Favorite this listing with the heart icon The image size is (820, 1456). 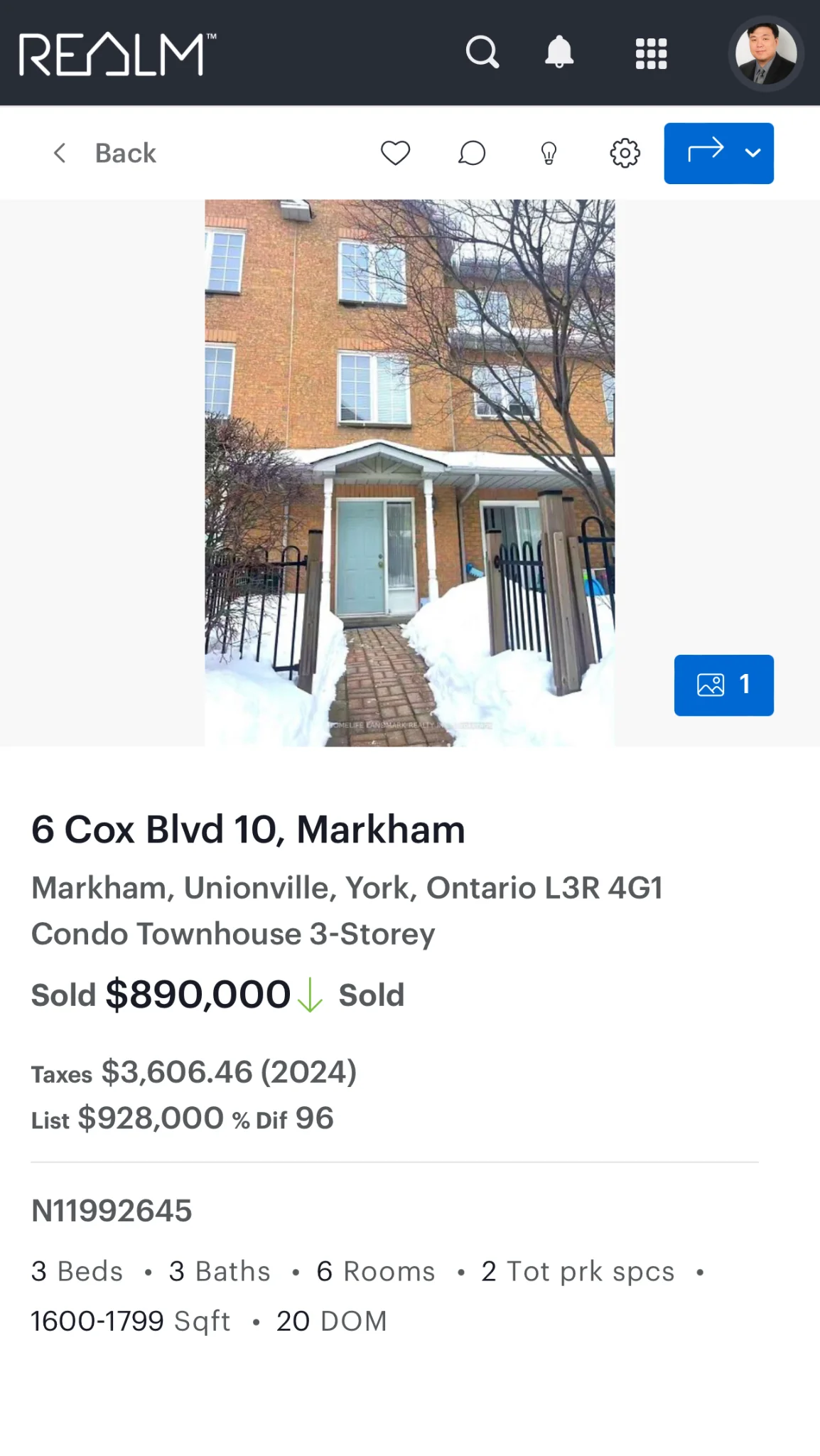tap(395, 153)
